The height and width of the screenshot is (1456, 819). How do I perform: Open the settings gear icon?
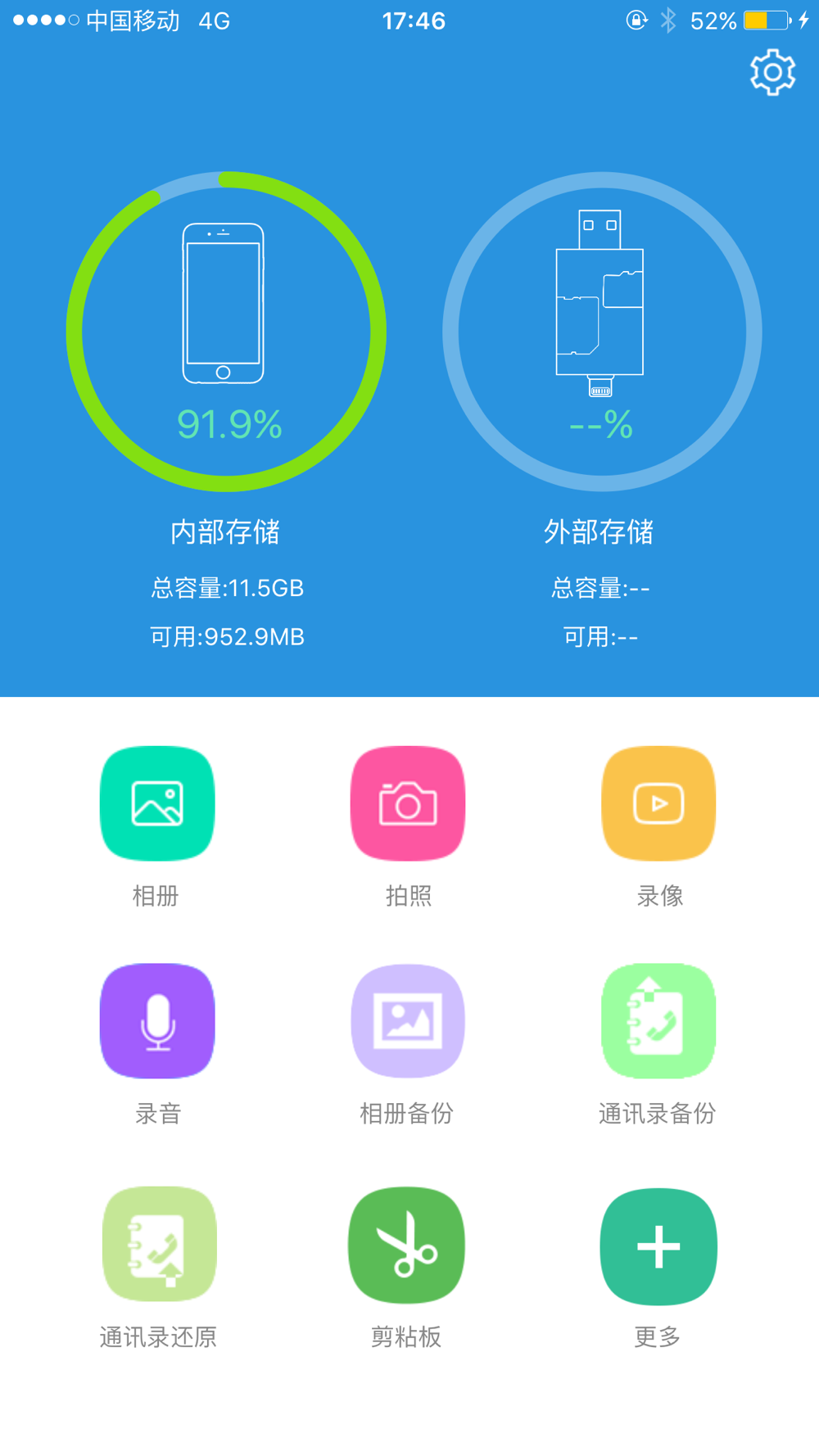772,73
